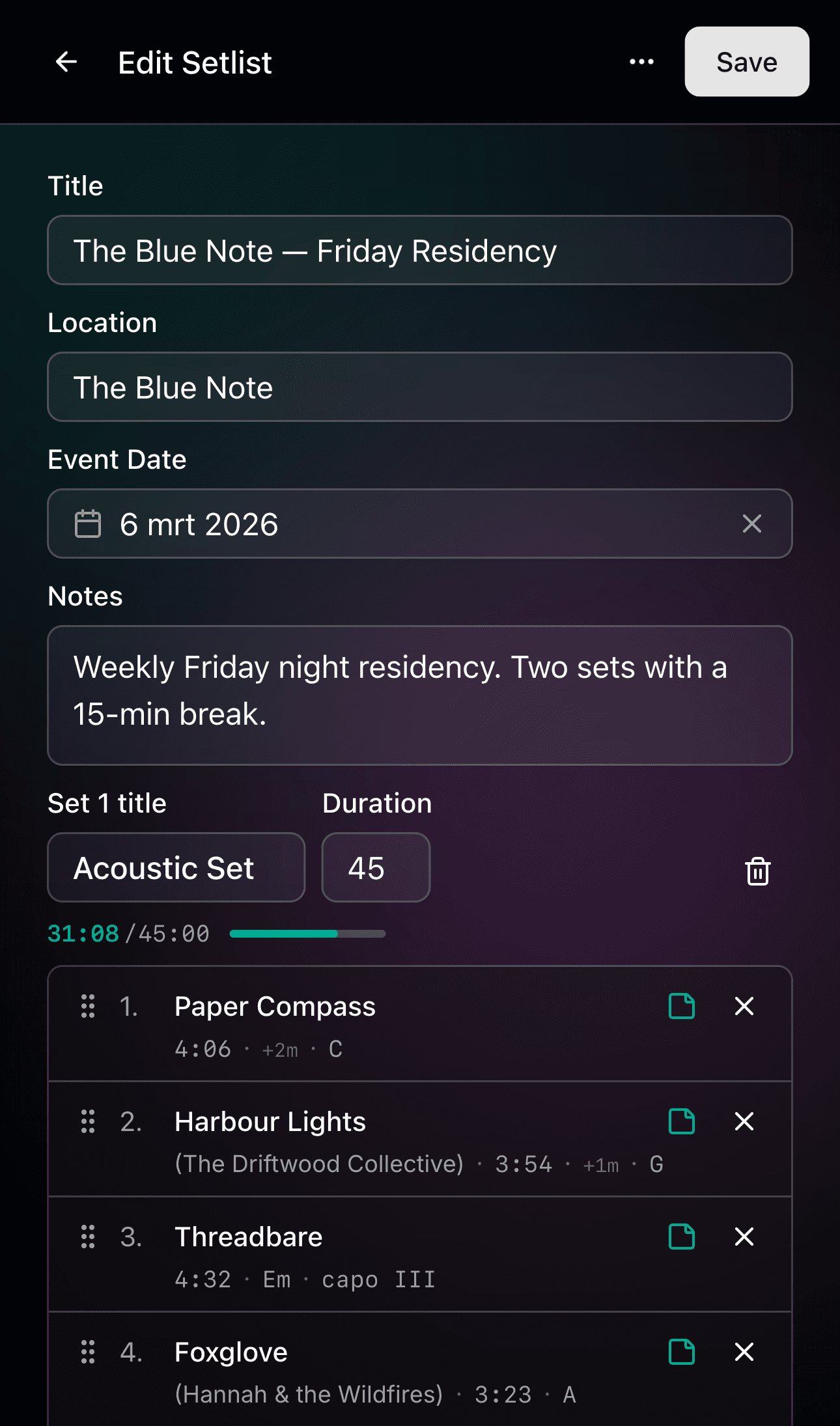Open the calendar icon in Event Date

(x=88, y=523)
